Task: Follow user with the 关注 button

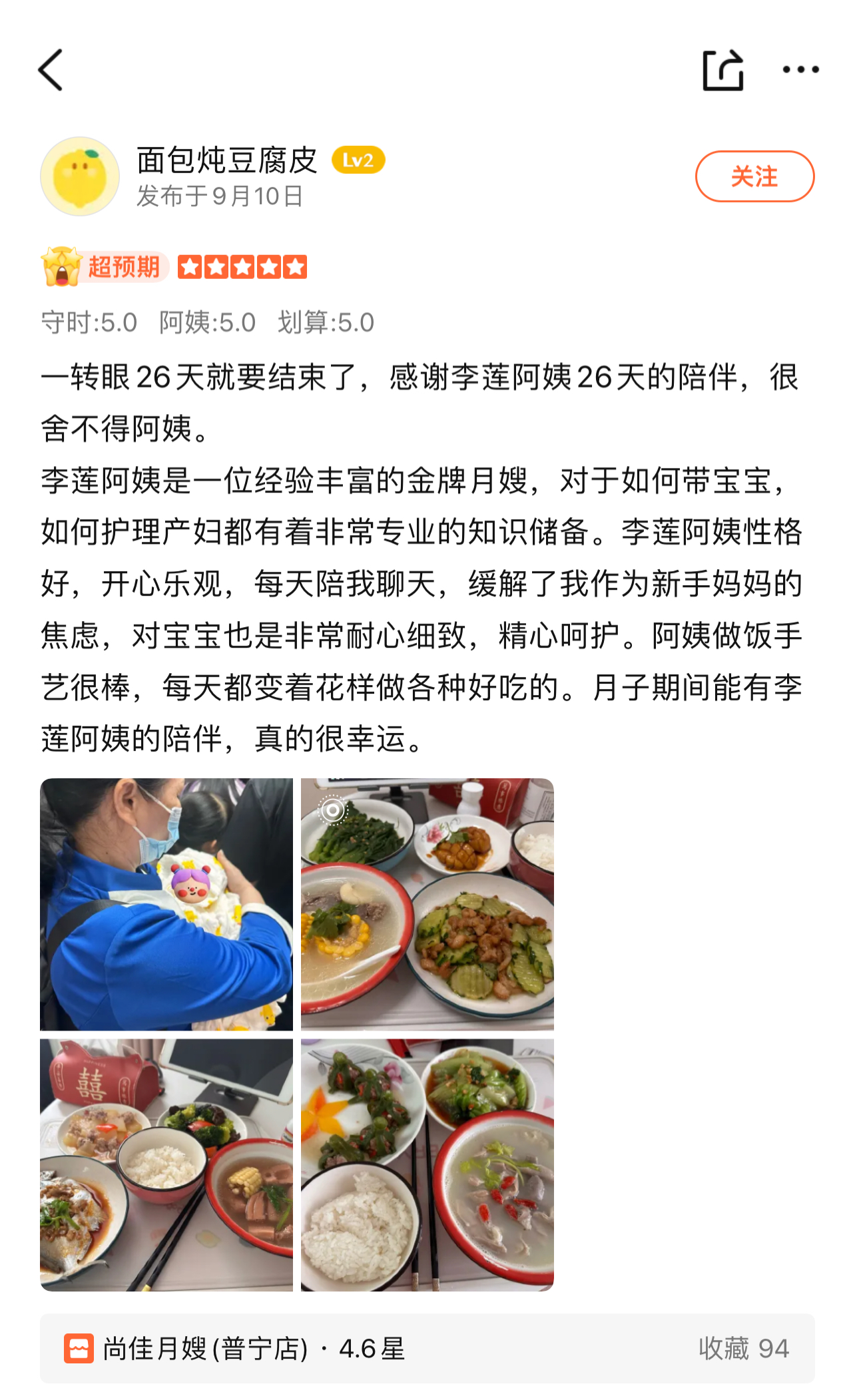Action: pyautogui.click(x=754, y=176)
